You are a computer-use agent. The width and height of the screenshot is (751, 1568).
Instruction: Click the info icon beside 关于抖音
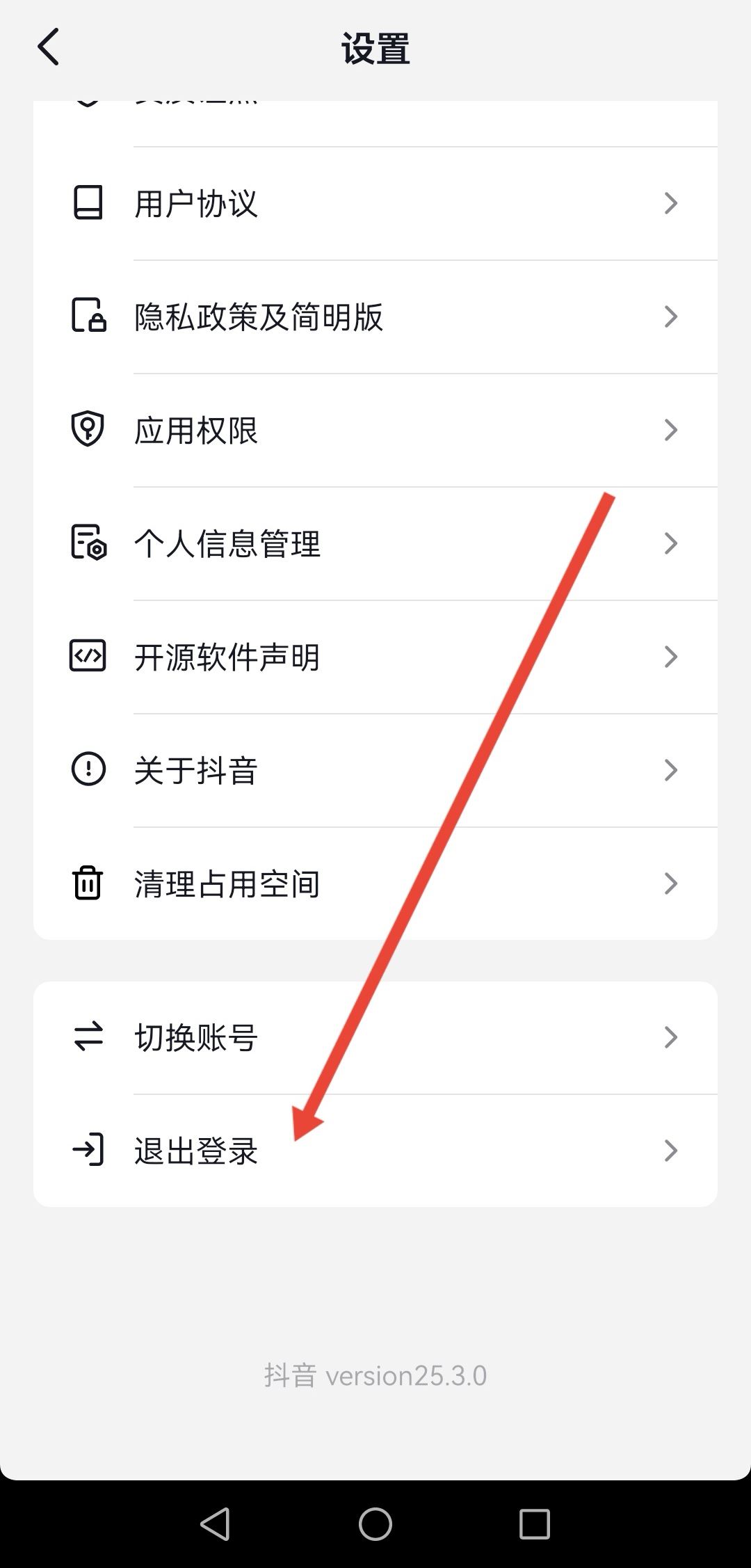tap(87, 769)
